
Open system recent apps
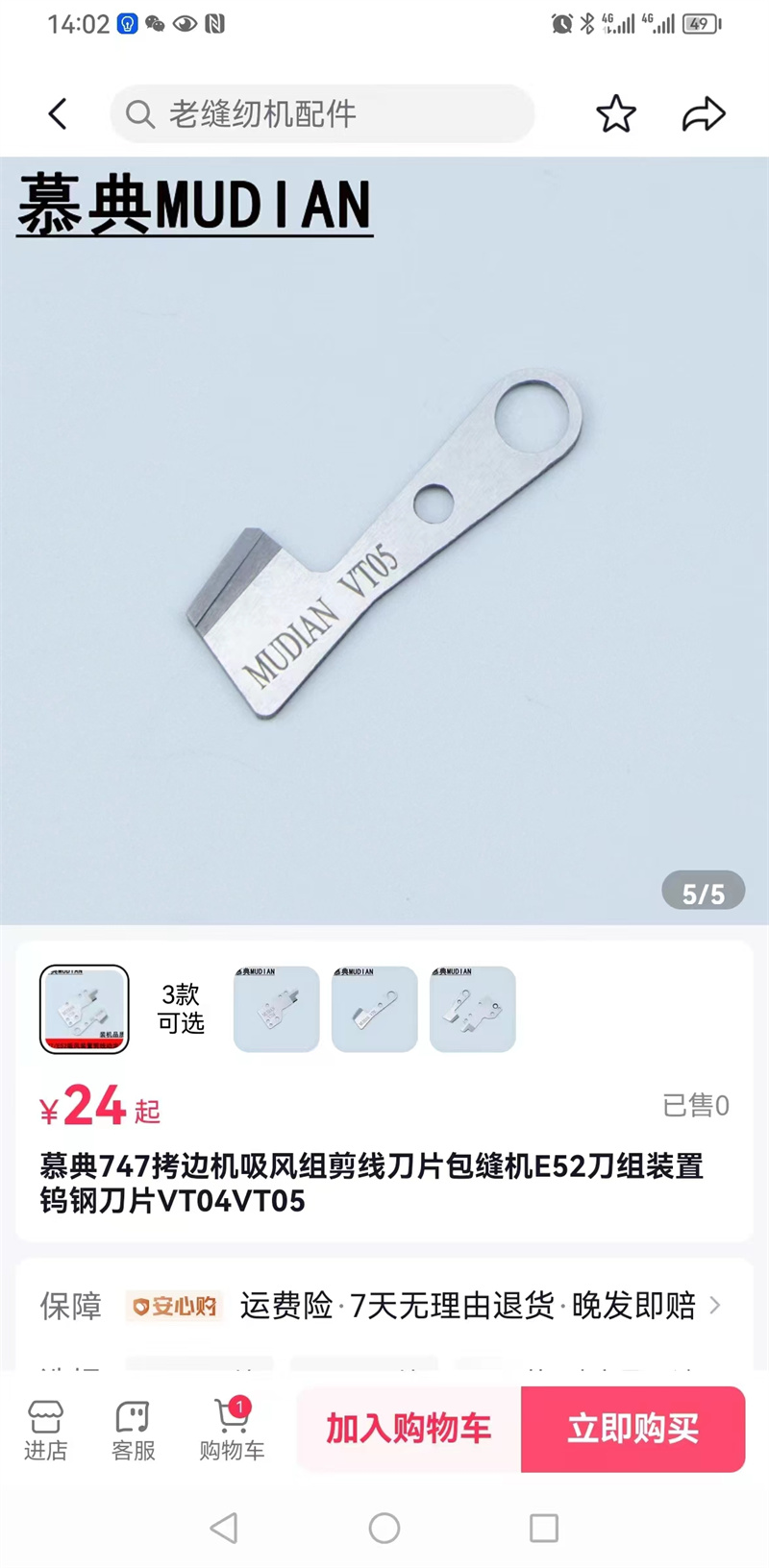[544, 1528]
